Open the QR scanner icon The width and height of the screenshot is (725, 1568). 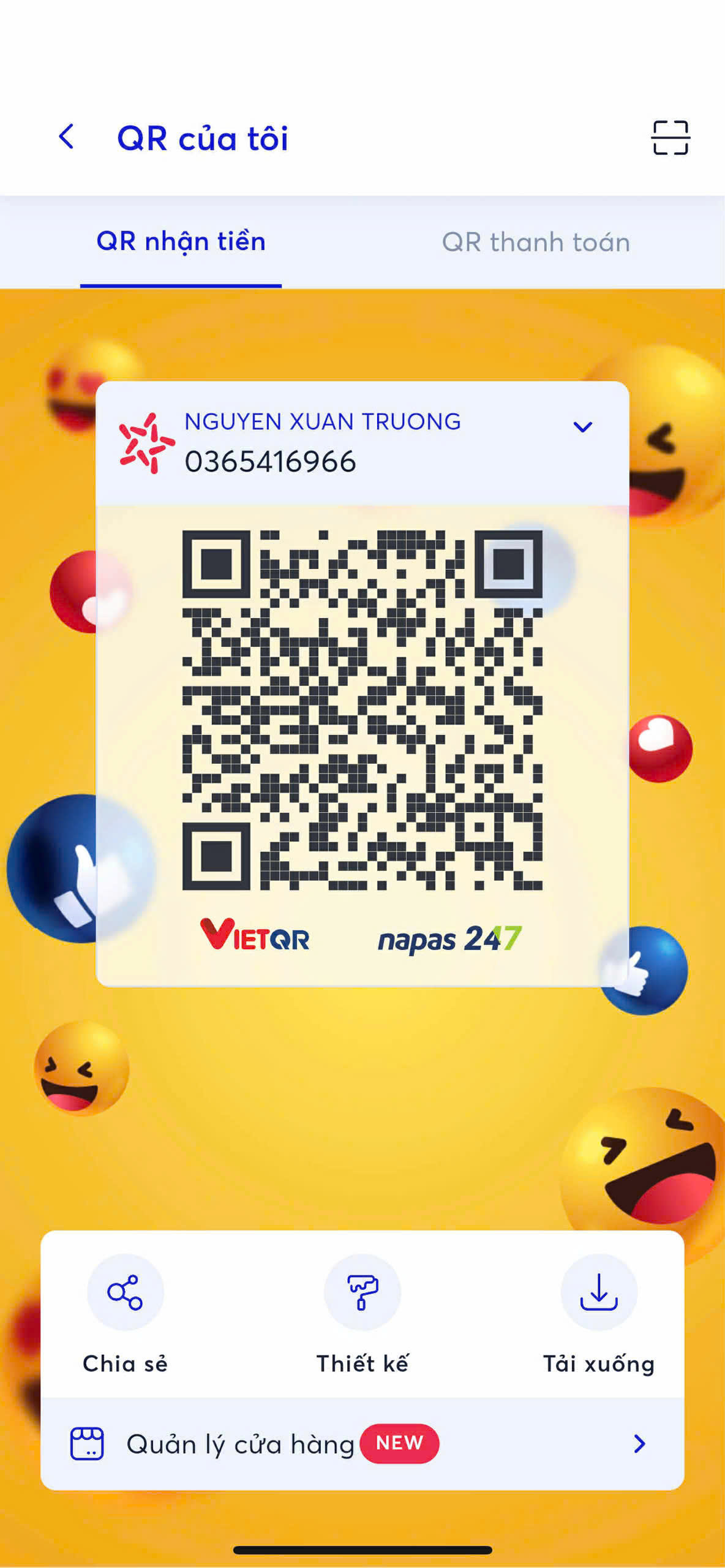coord(670,138)
